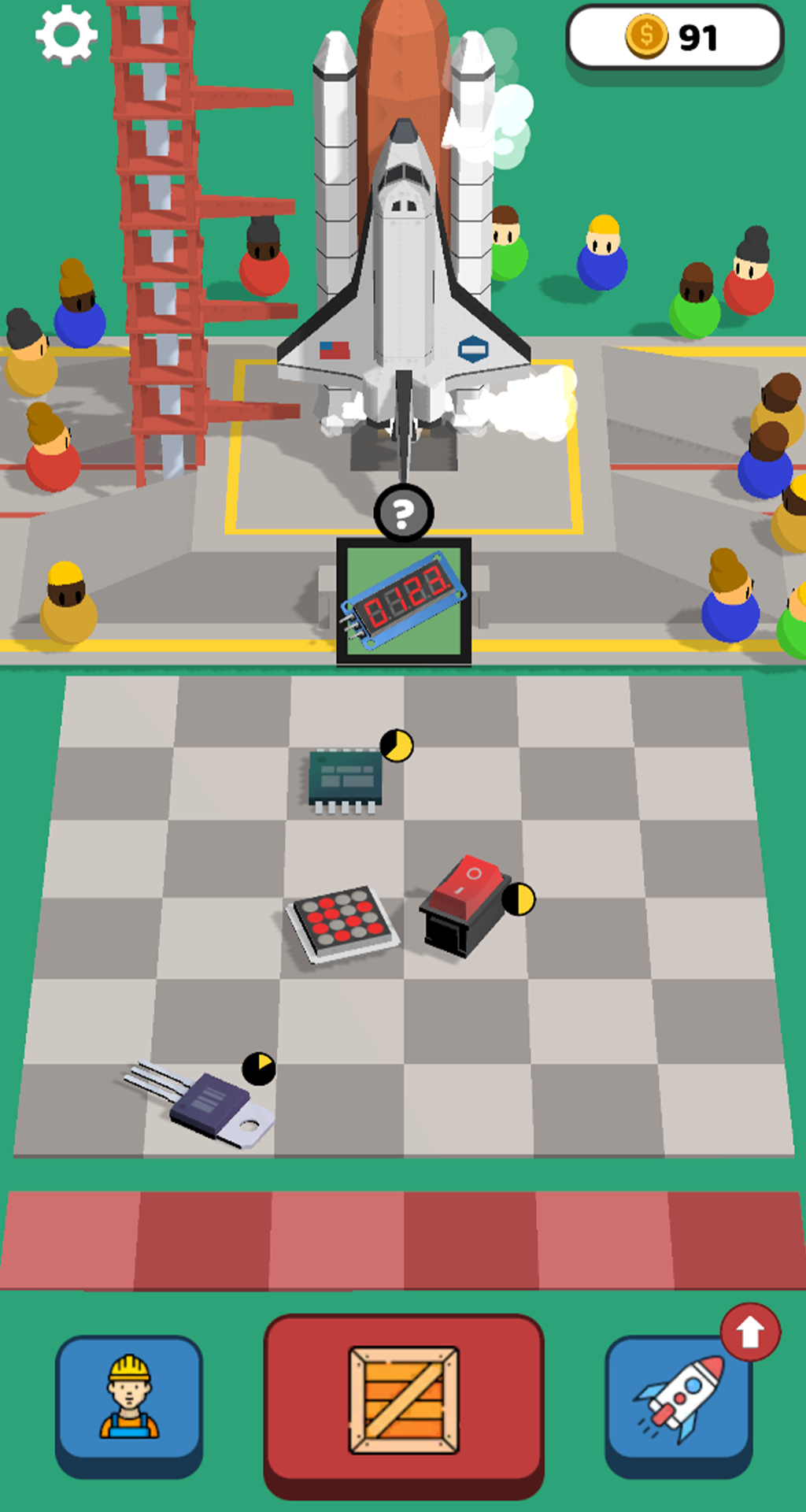Tap the green microchip on board

pos(346,780)
